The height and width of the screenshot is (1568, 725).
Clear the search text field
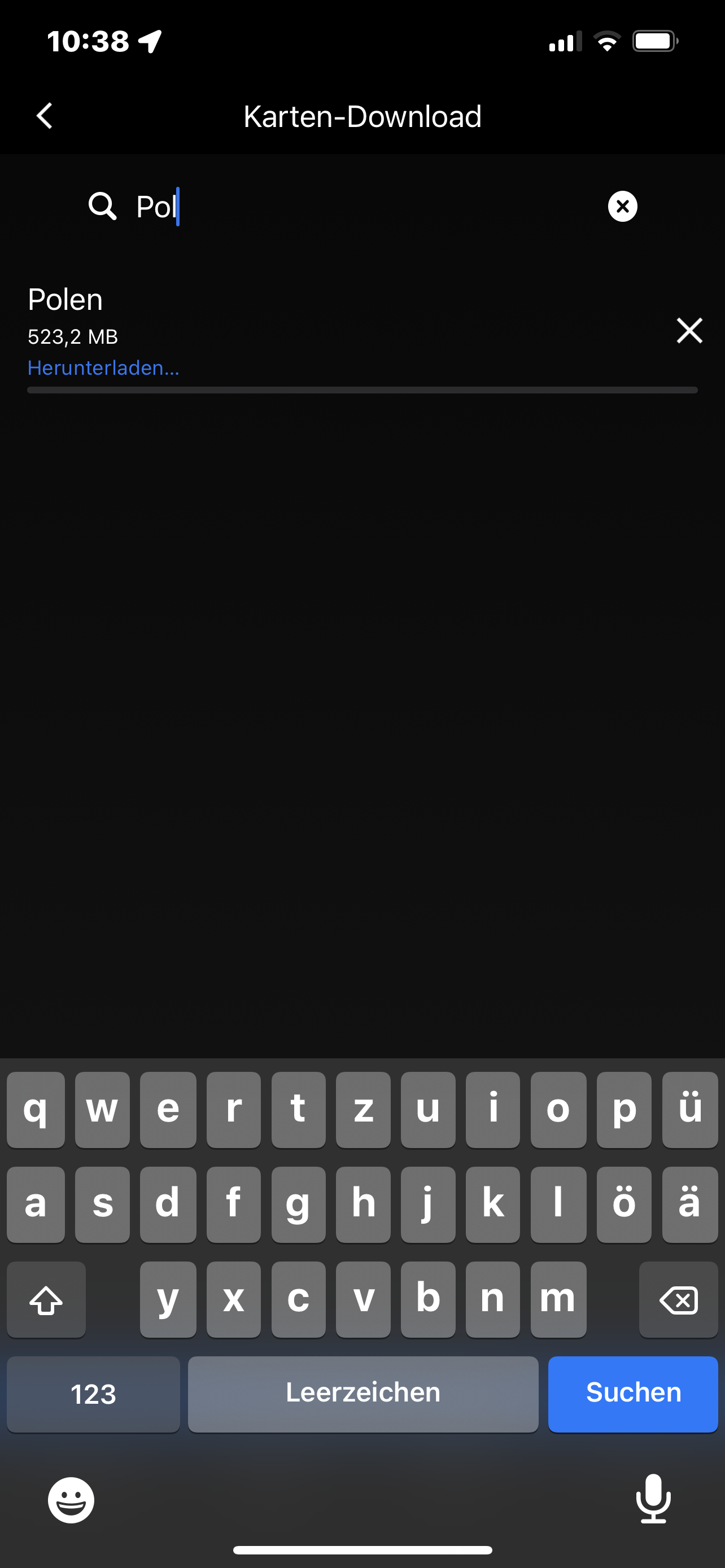pos(622,207)
